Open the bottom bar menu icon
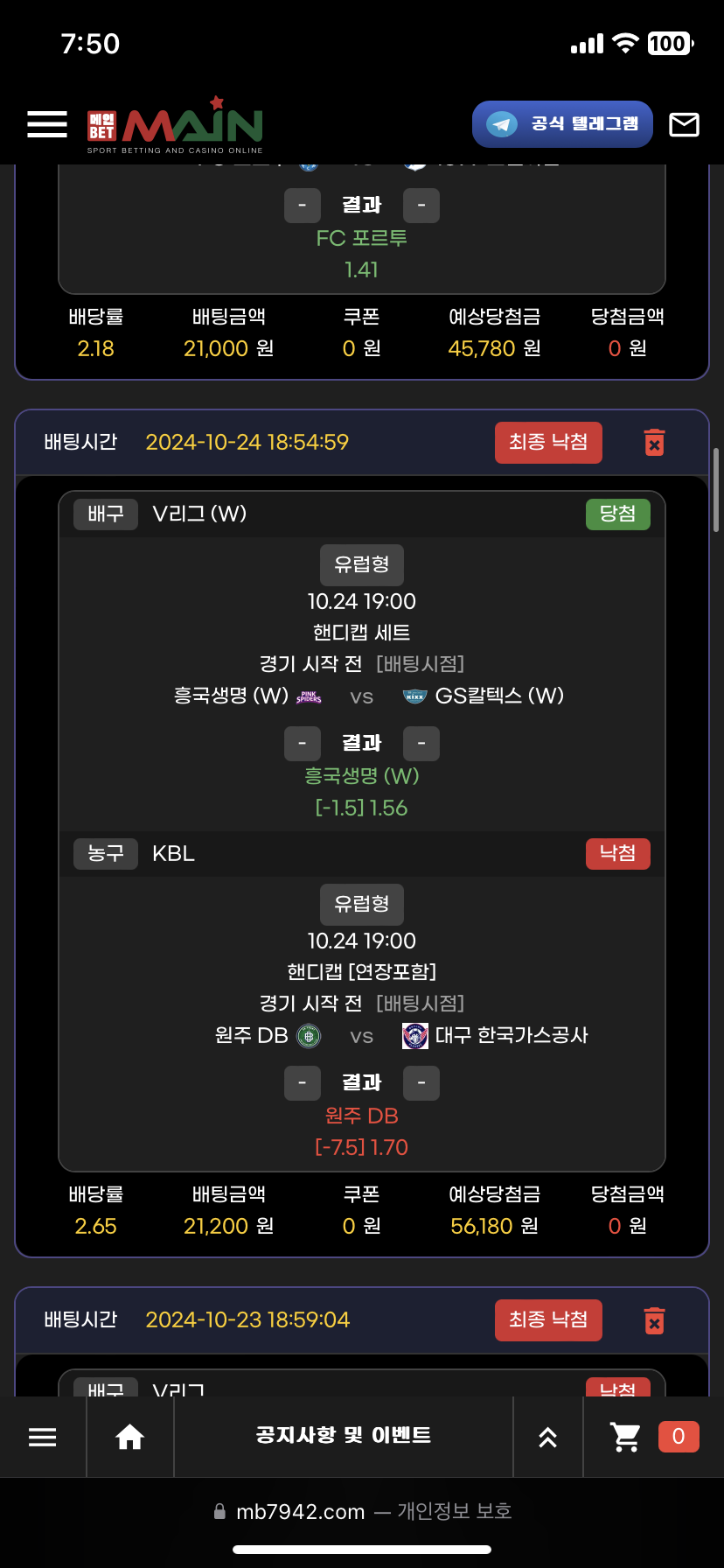The width and height of the screenshot is (724, 1568). (x=43, y=1437)
